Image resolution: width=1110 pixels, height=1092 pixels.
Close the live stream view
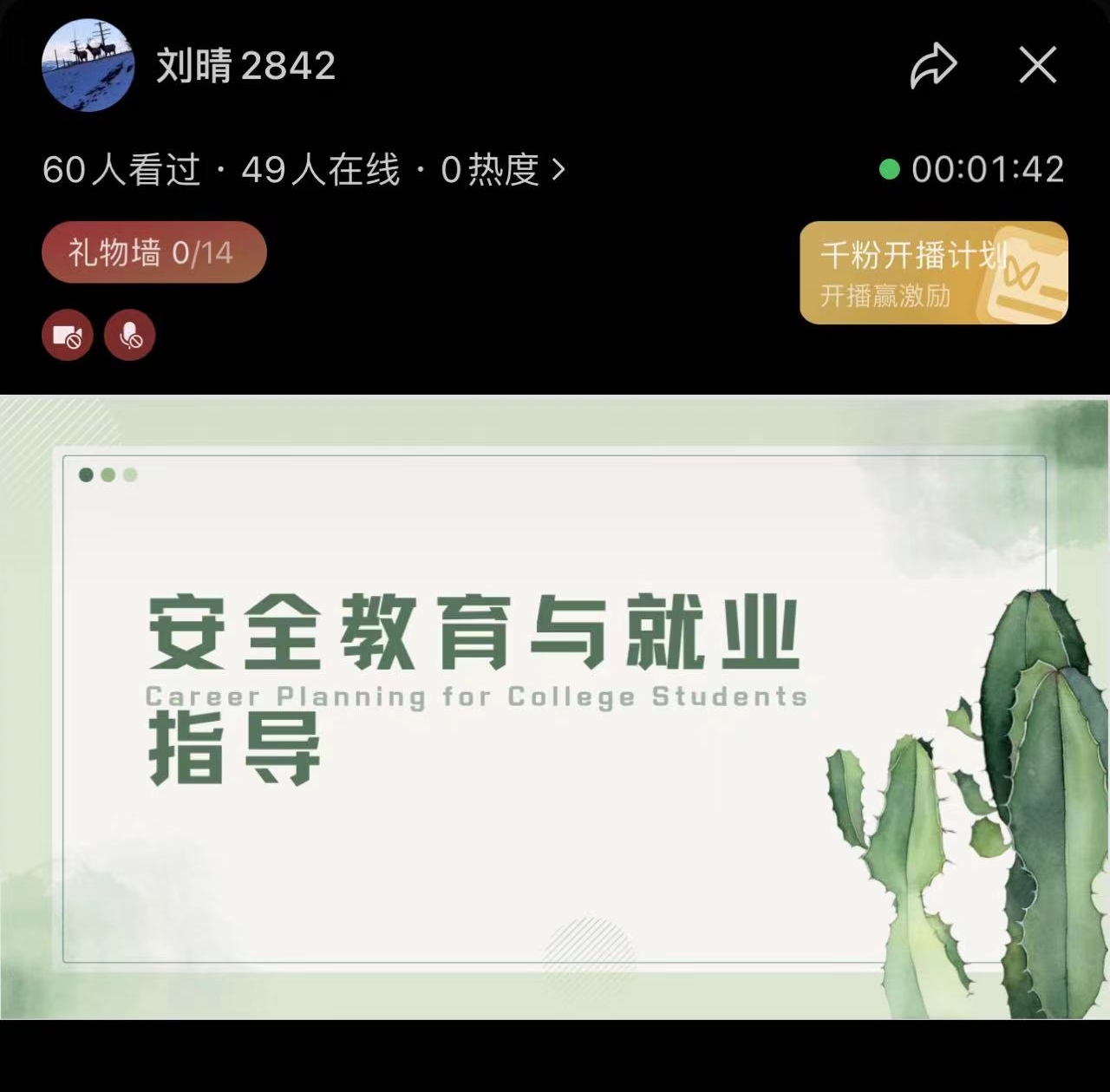tap(1037, 65)
